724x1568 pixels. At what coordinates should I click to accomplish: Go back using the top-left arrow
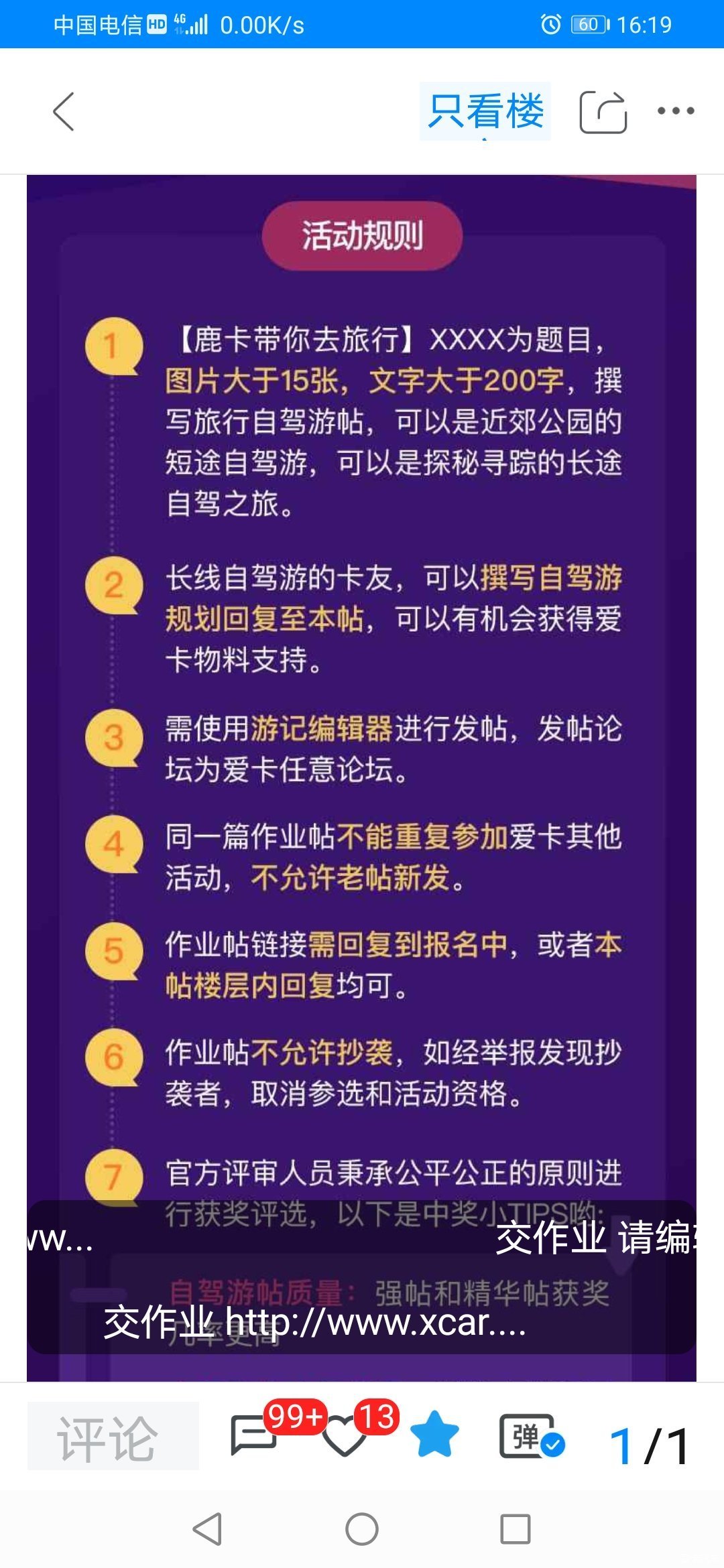(64, 111)
